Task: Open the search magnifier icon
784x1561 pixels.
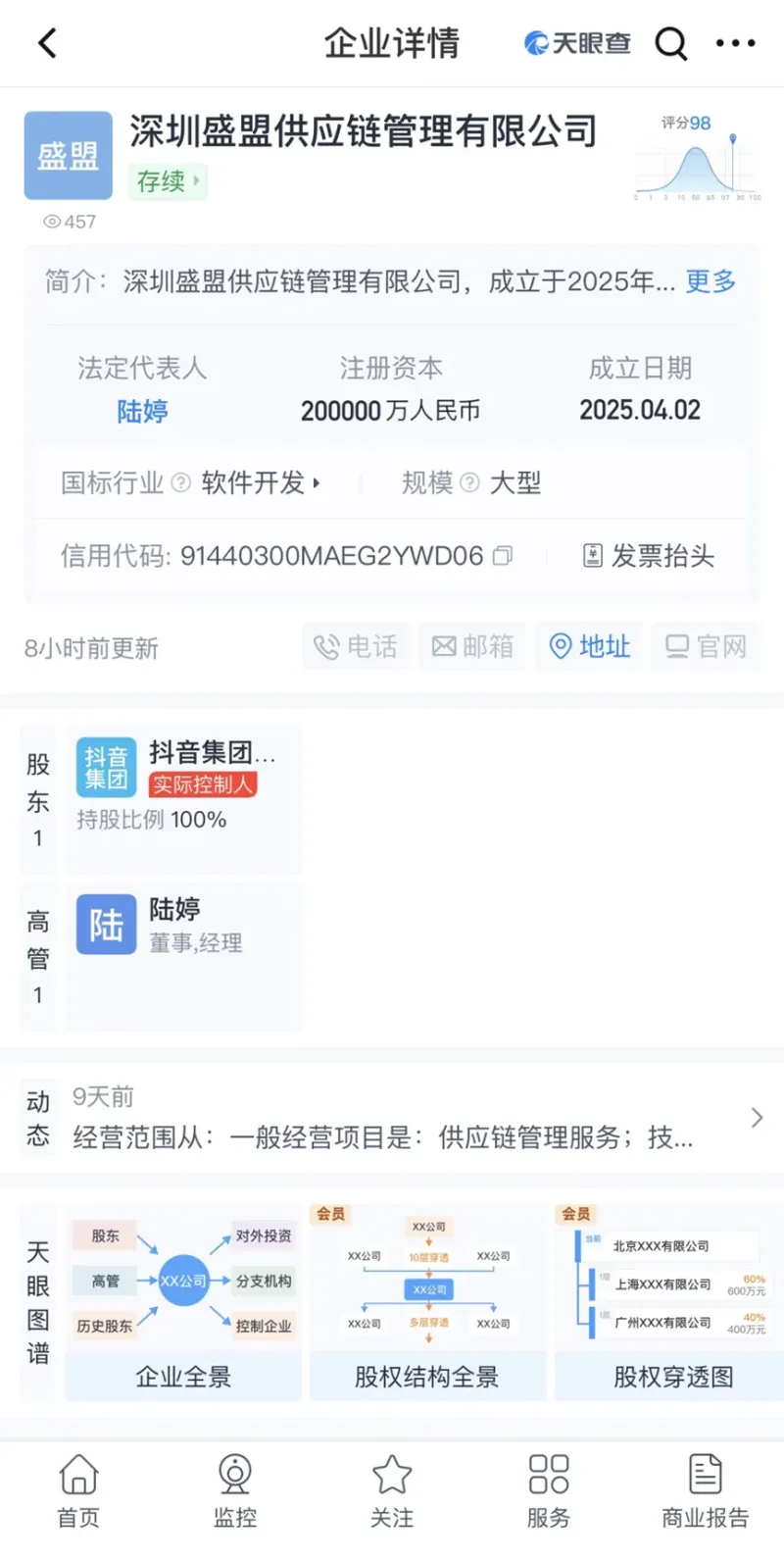Action: [670, 43]
